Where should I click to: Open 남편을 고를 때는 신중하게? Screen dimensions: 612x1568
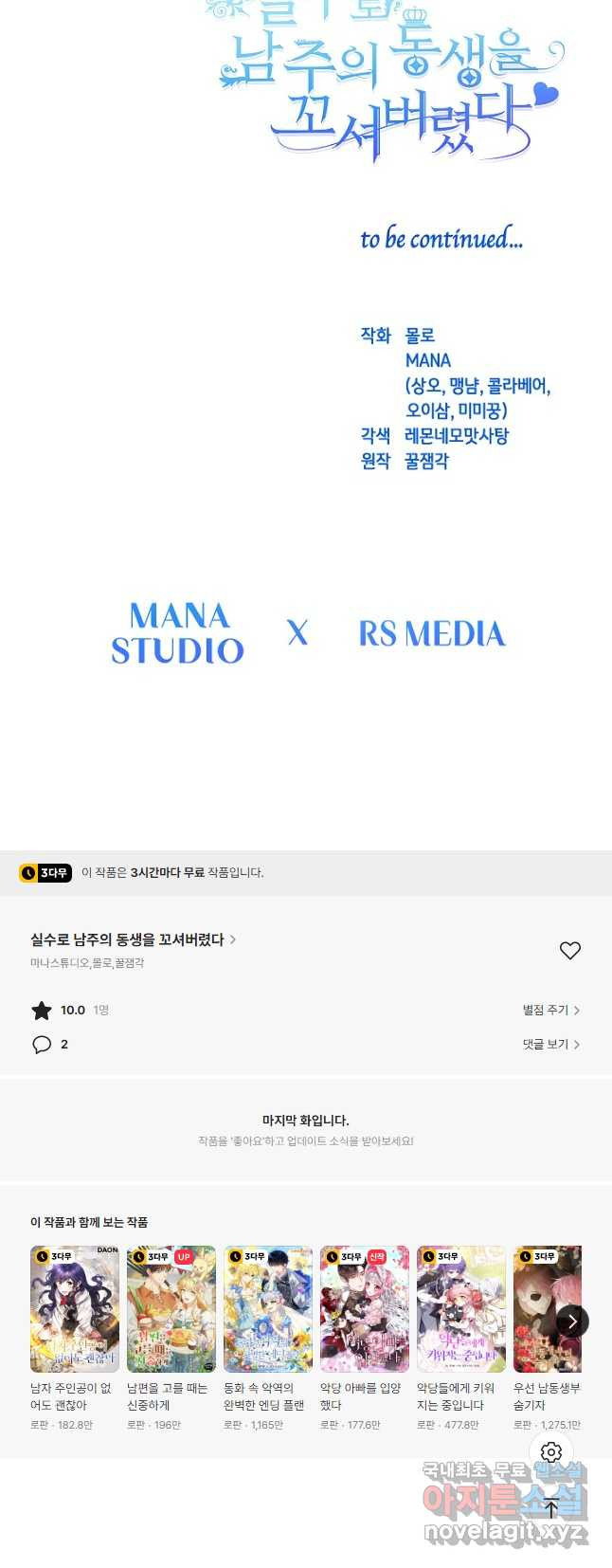[x=171, y=1310]
